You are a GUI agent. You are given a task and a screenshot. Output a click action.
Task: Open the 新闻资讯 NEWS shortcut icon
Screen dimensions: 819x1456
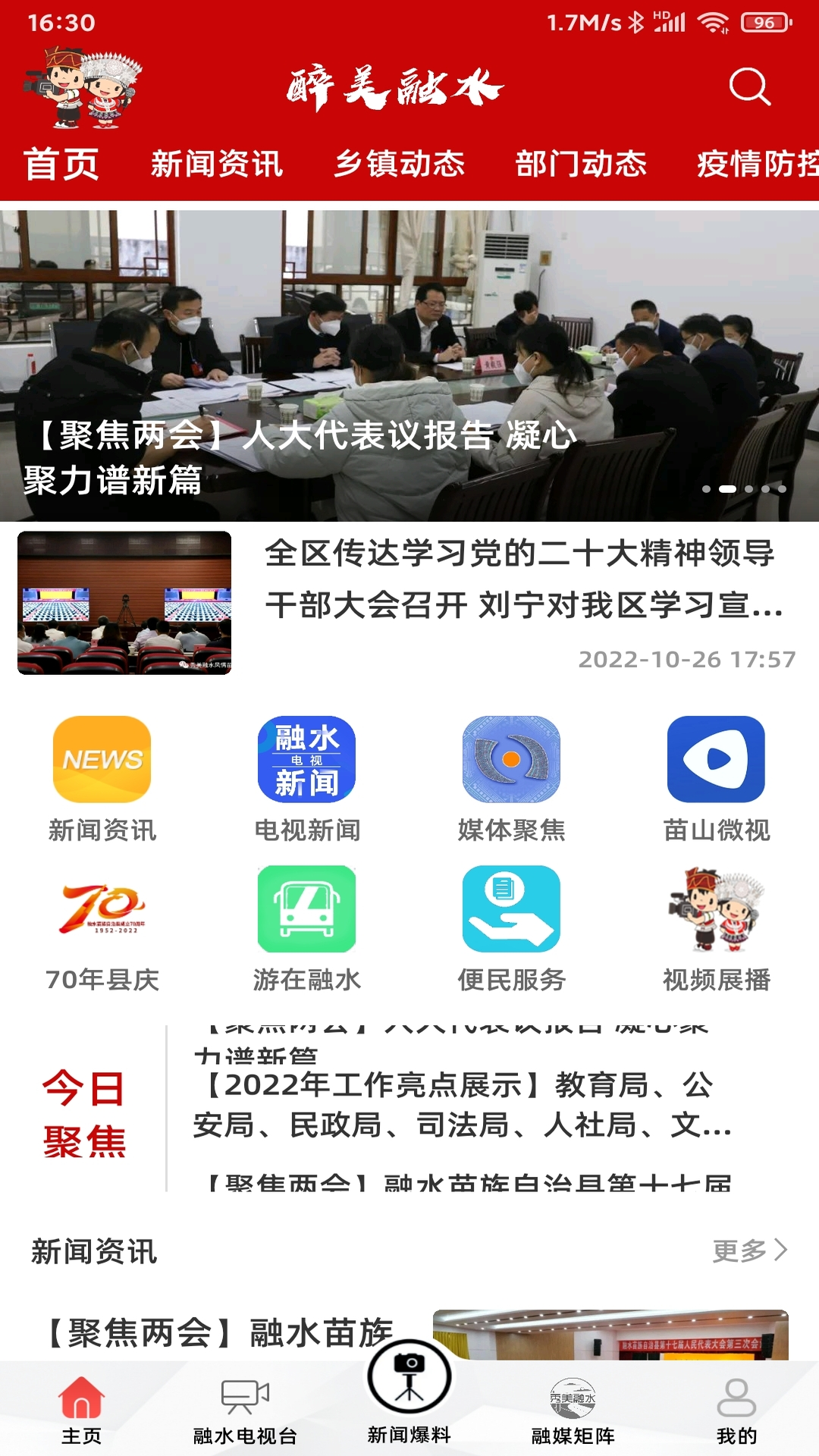pos(102,760)
